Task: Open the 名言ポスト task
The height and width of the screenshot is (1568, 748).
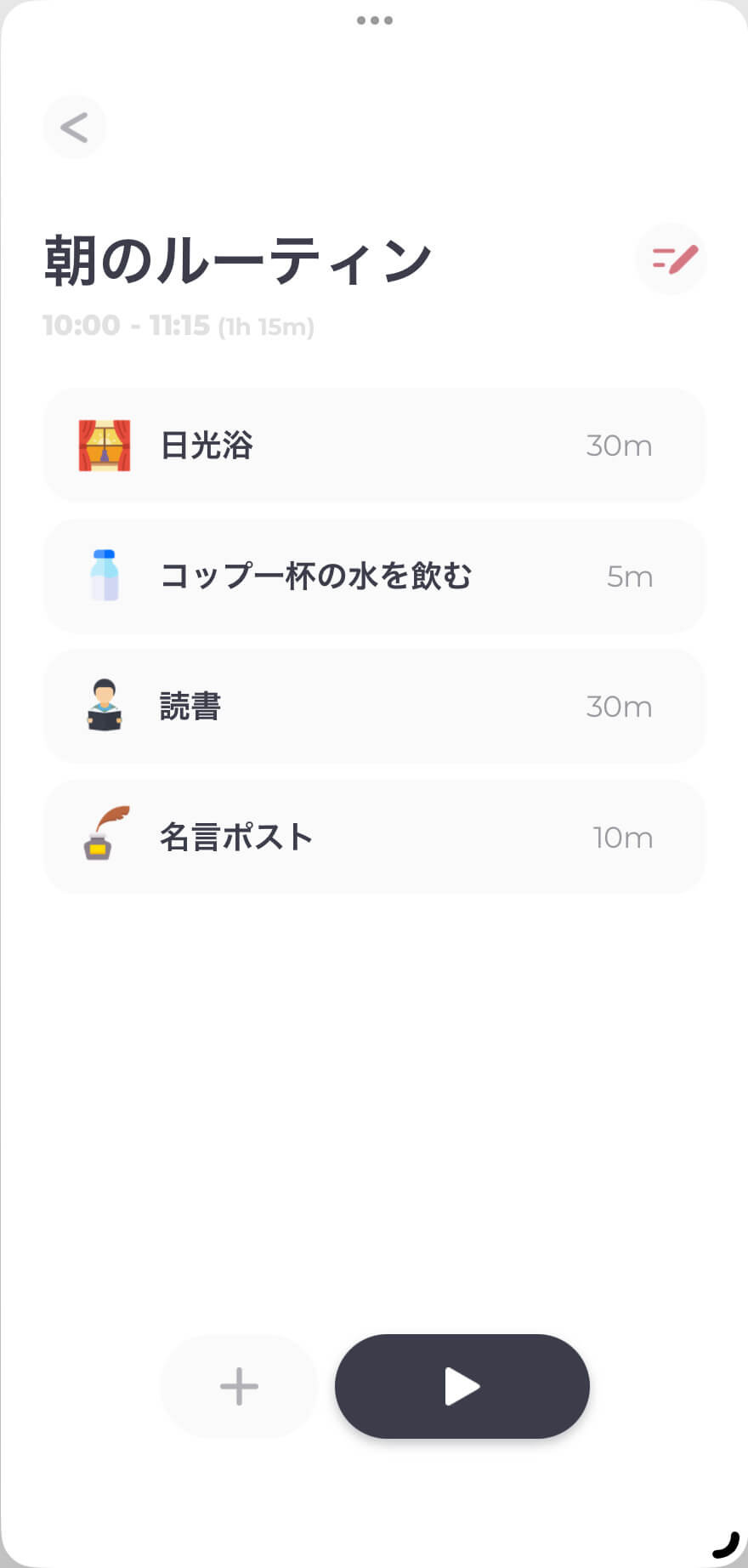Action: [374, 838]
